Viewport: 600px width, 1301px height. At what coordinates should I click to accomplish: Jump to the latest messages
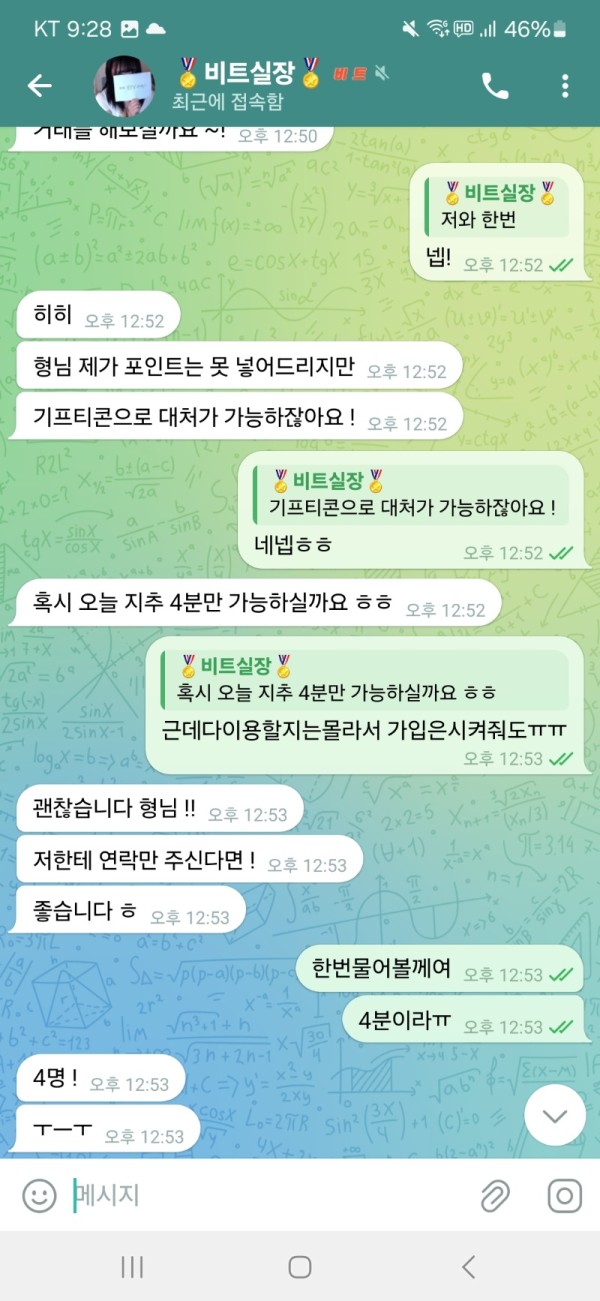click(x=555, y=1115)
